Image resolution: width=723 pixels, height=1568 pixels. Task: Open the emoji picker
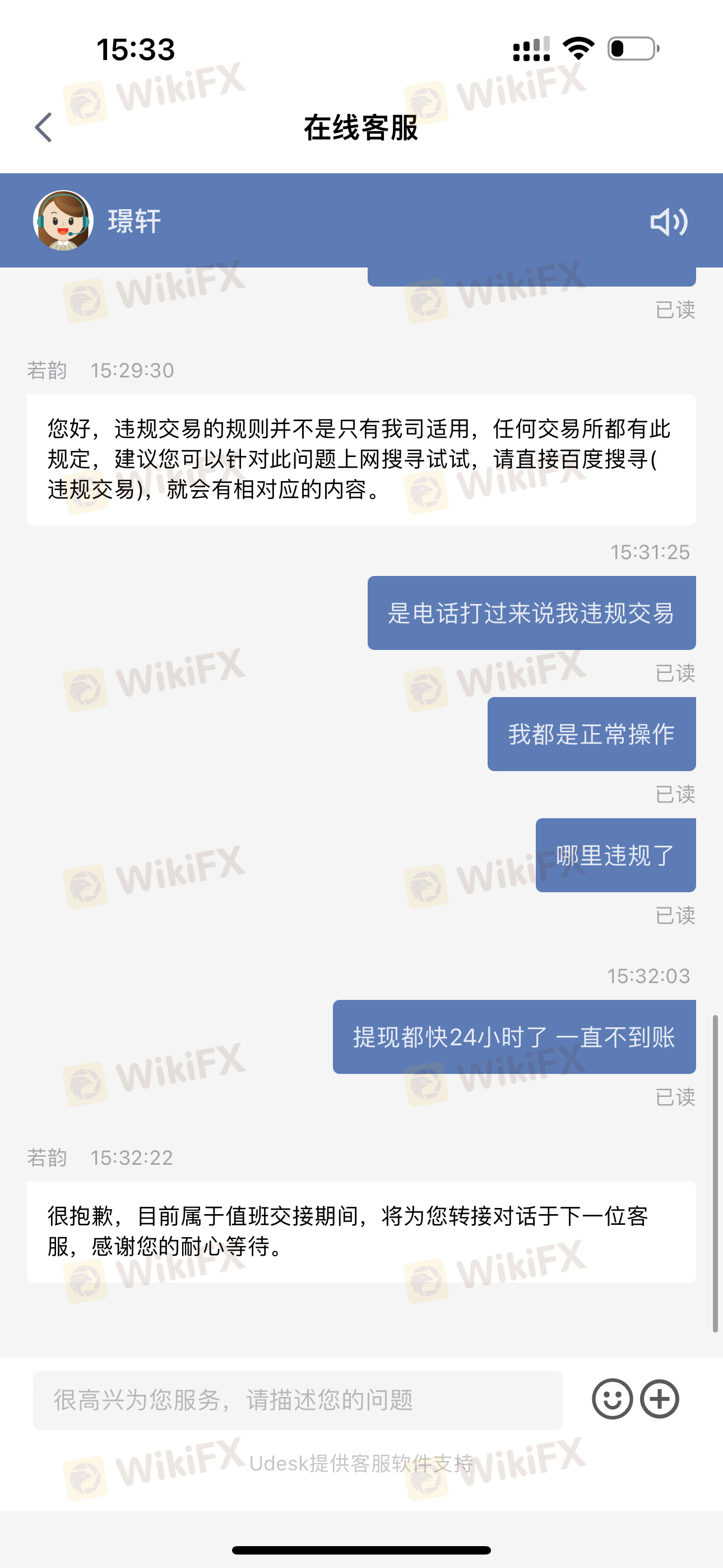pyautogui.click(x=611, y=1399)
